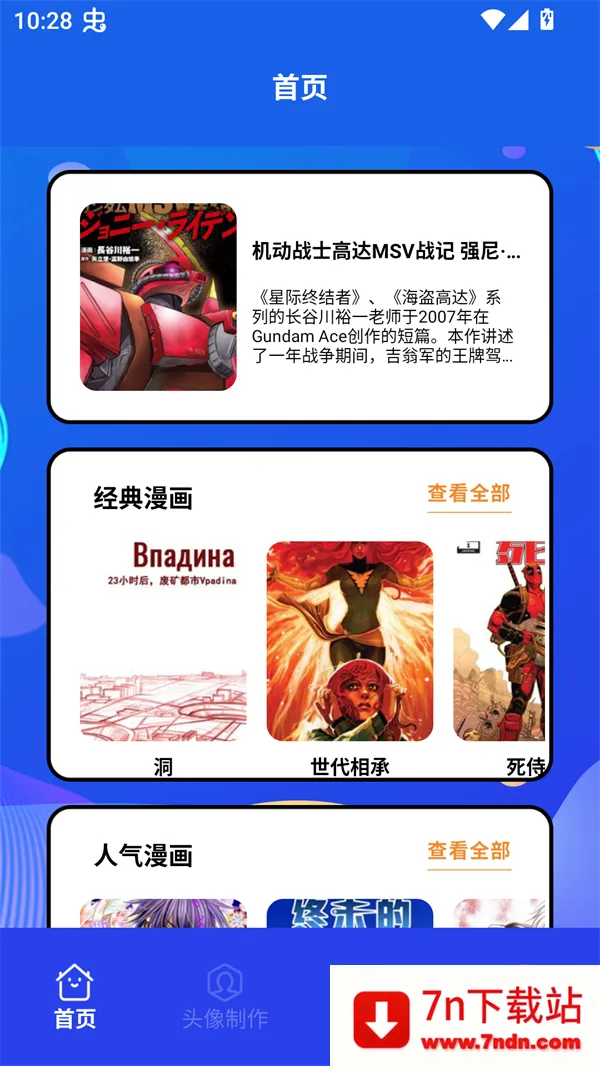Open the comic titled 洞
The image size is (600, 1066).
tap(163, 642)
